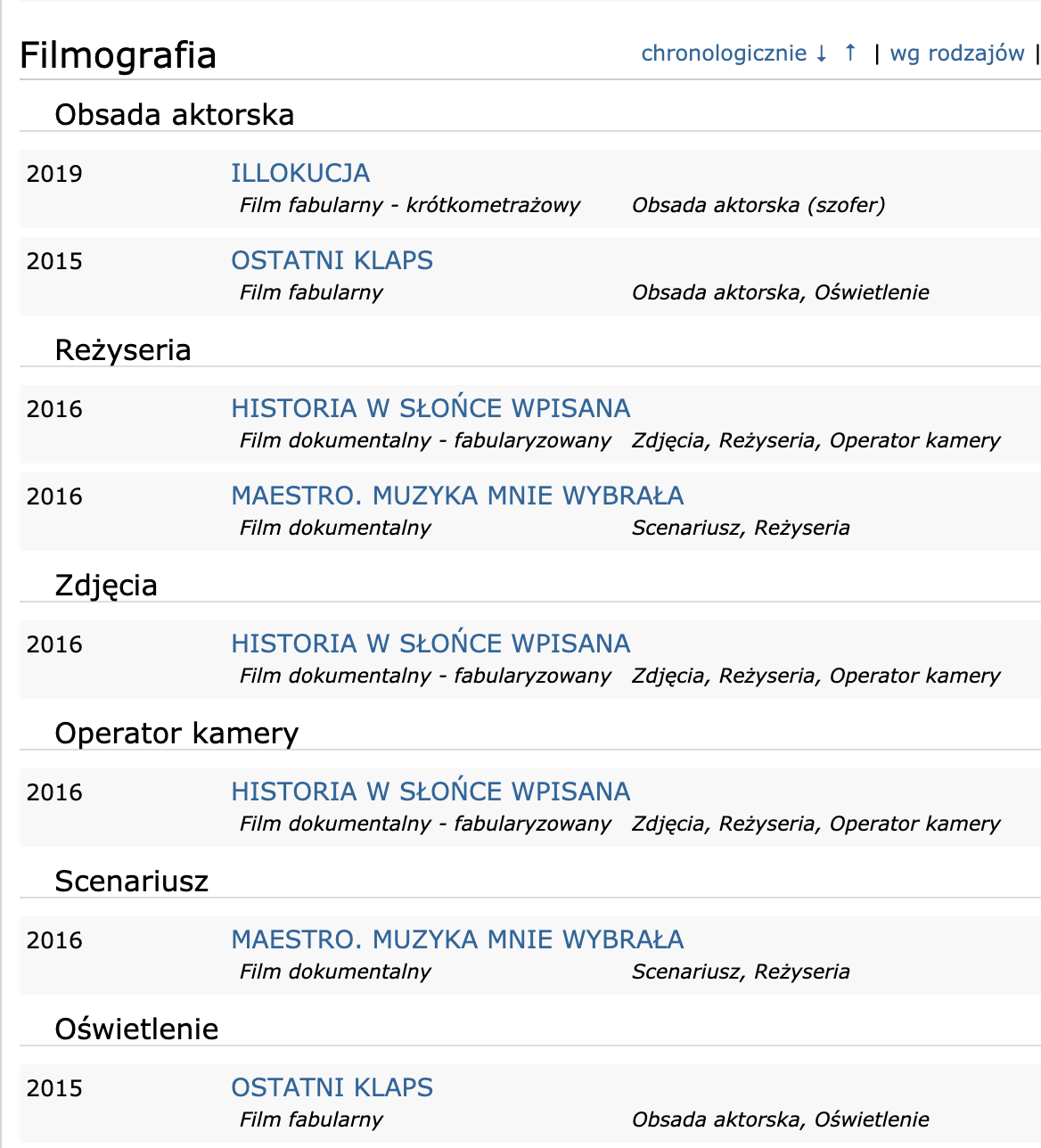Open HISTORIA W SŁOŃCE WPISANA under Reżyseria
This screenshot has width=1041, height=1148.
point(430,408)
